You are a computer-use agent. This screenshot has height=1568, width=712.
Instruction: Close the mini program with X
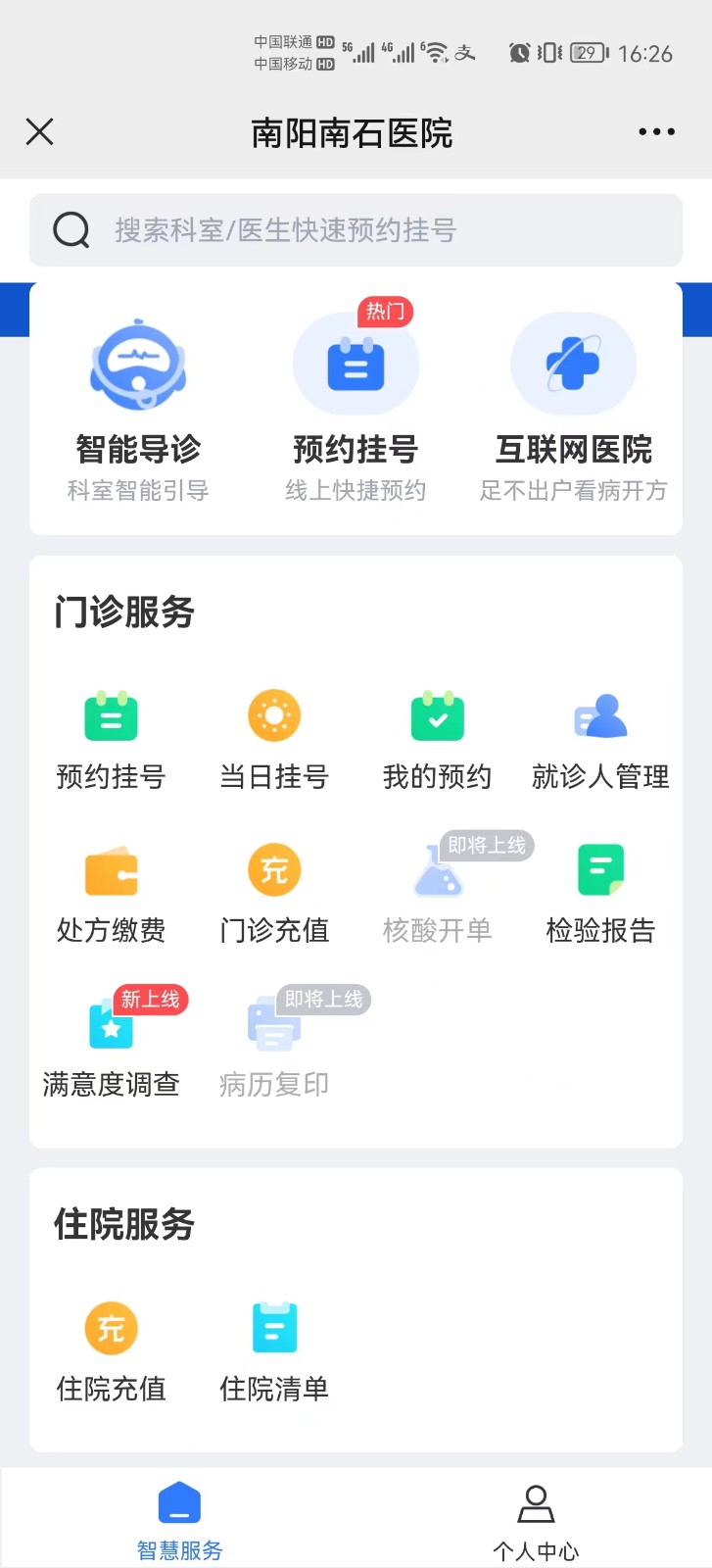[39, 131]
